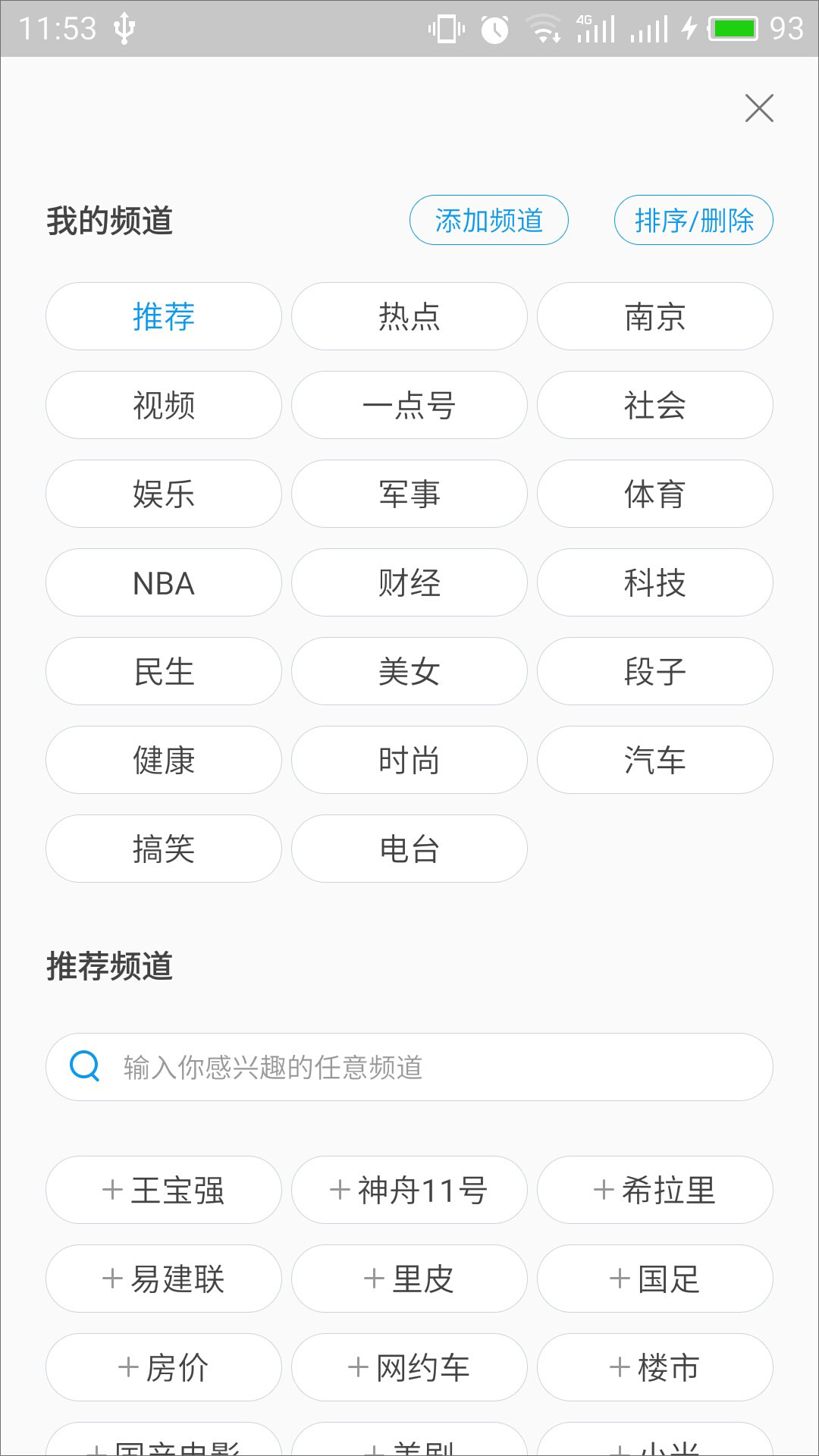Image resolution: width=819 pixels, height=1456 pixels.
Task: Open the 电台 channel
Action: [409, 849]
